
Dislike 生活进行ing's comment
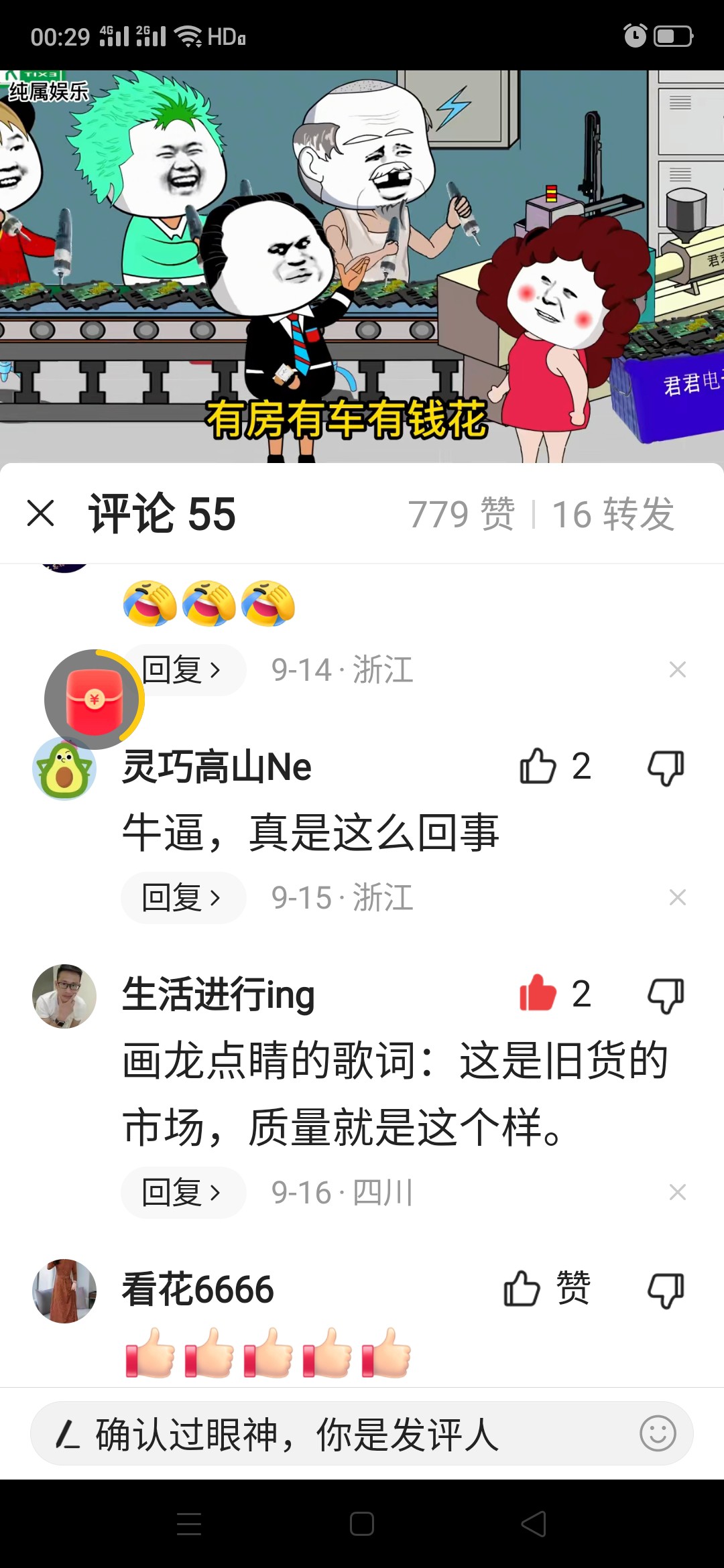tap(666, 995)
